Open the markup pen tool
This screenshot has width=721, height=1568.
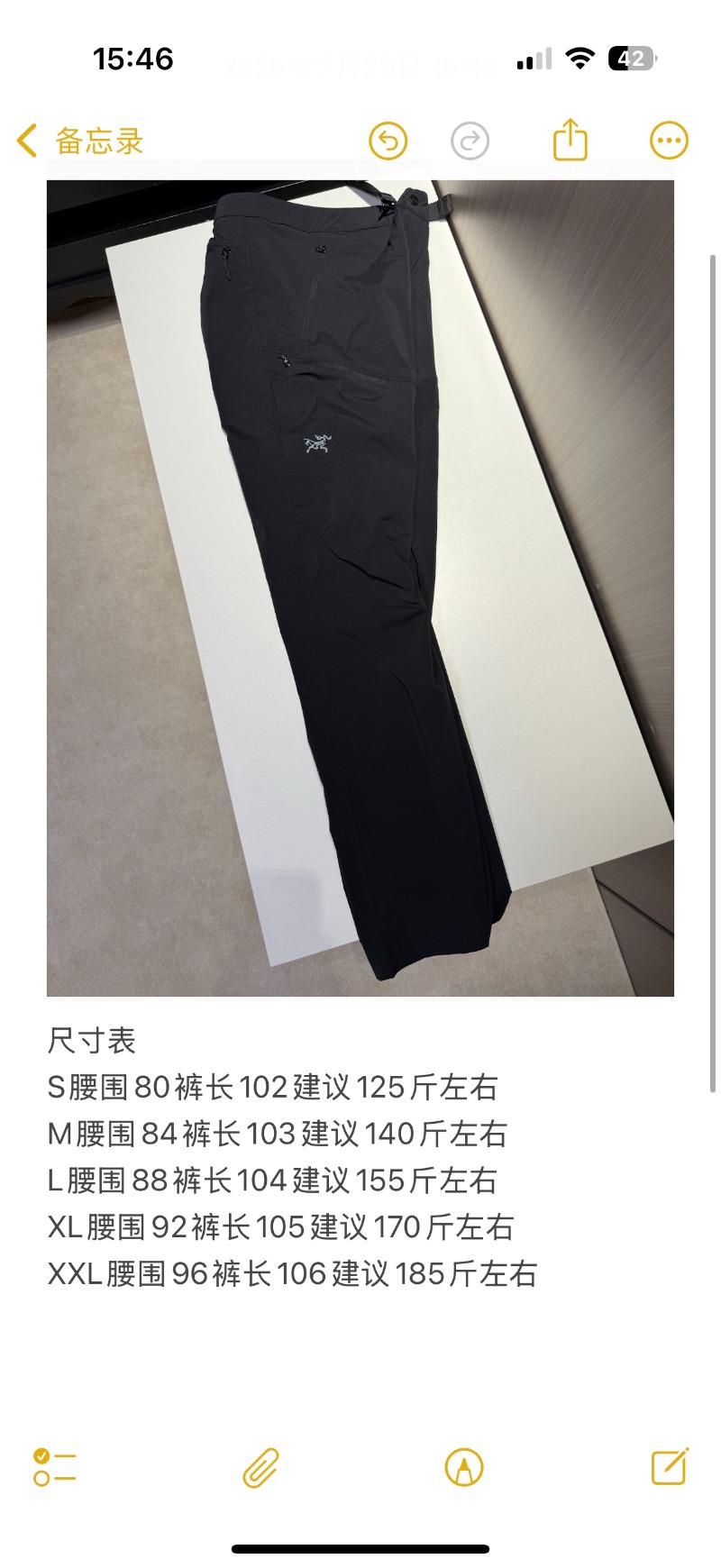click(x=464, y=1467)
